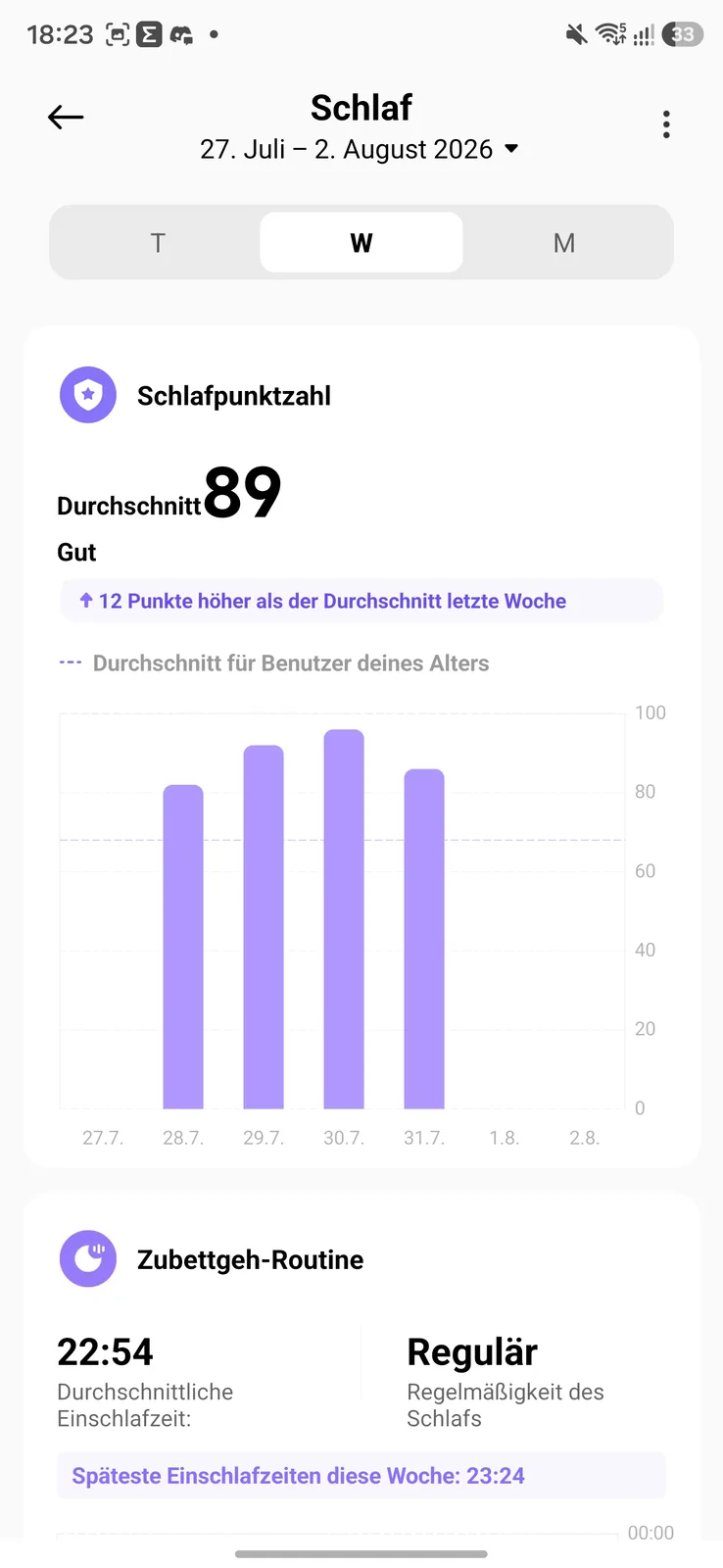Viewport: 723px width, 1568px height.
Task: Tap the 30.7. sleep score bar
Action: (x=344, y=919)
